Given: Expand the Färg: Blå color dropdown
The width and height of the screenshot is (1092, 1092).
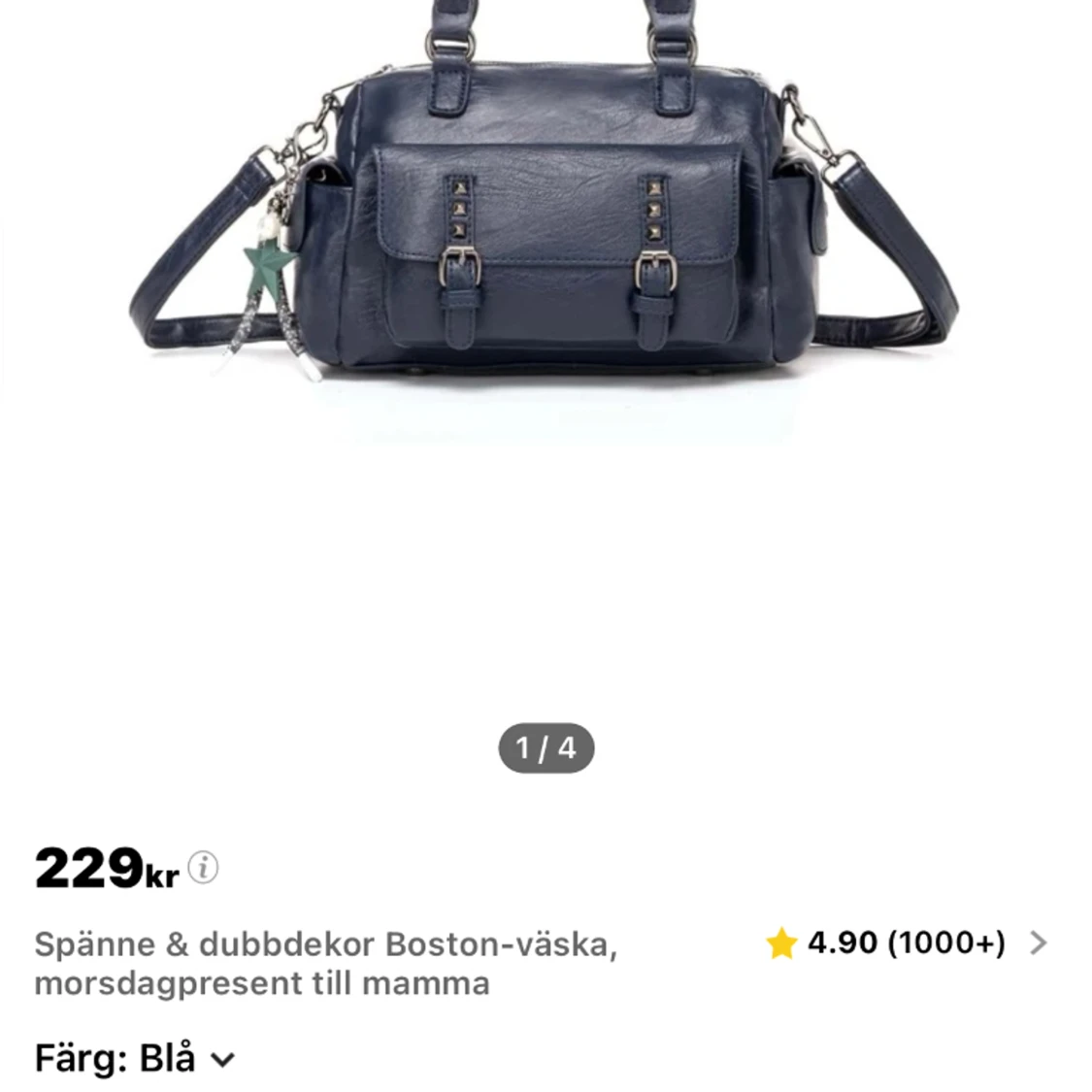Looking at the screenshot, I should (222, 1060).
